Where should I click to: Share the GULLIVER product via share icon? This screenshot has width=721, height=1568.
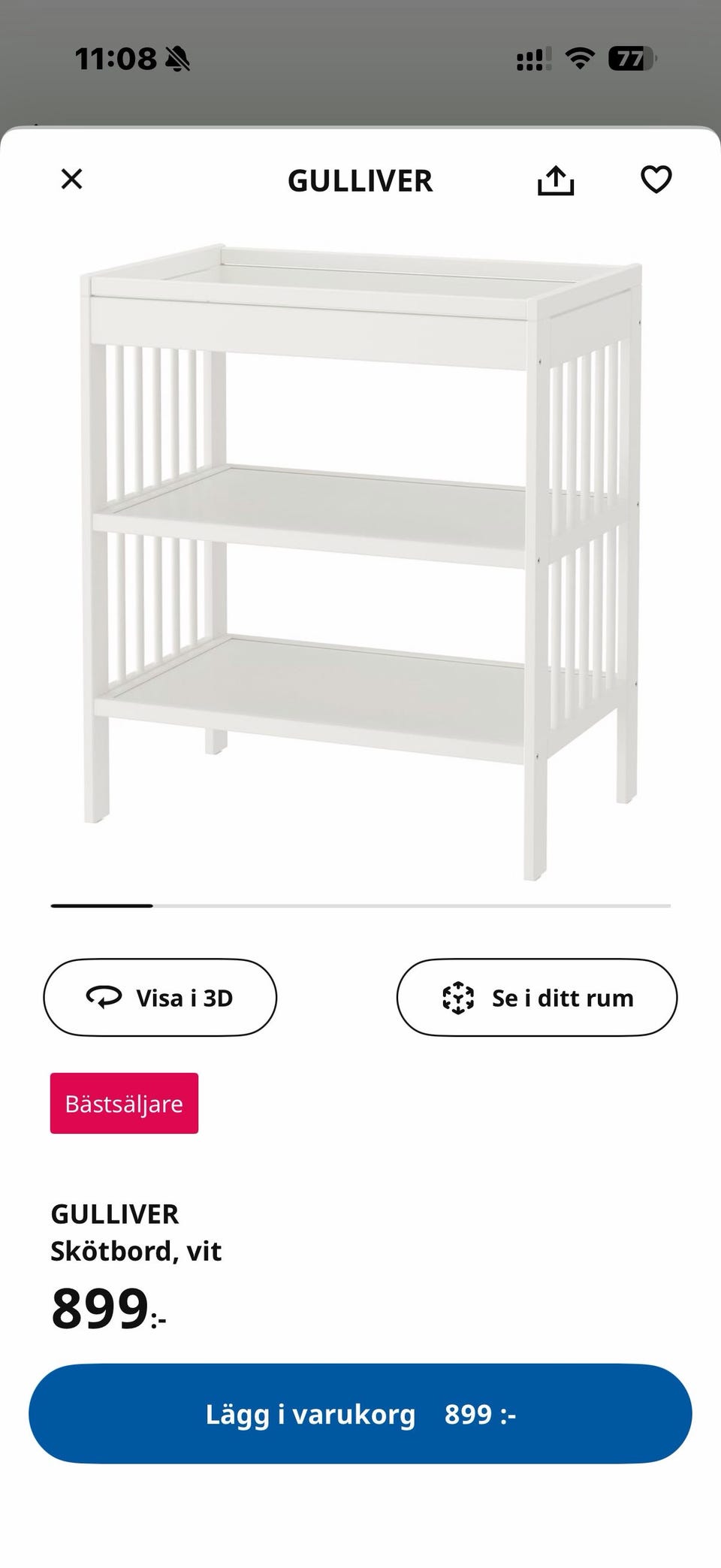pos(557,180)
